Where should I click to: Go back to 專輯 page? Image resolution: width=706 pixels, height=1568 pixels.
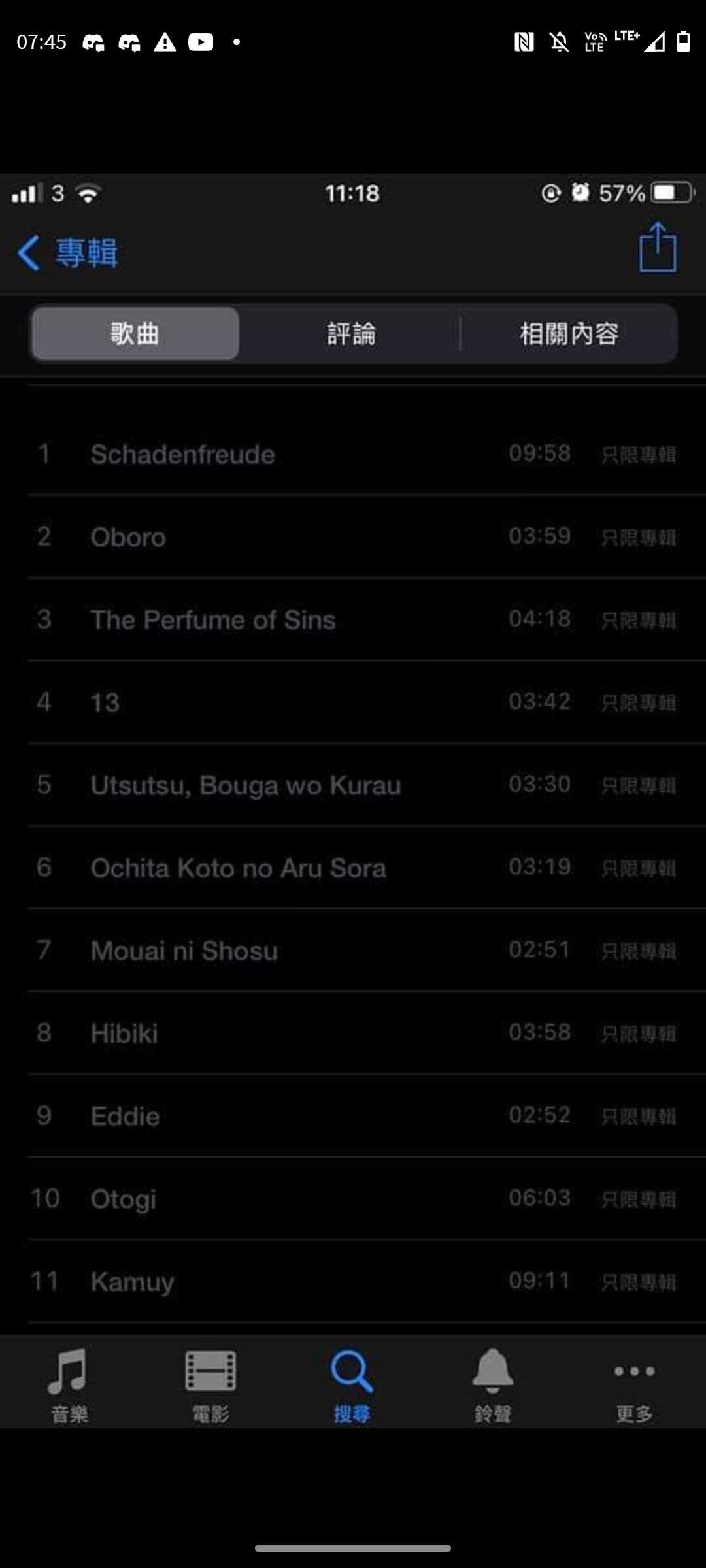tap(67, 253)
